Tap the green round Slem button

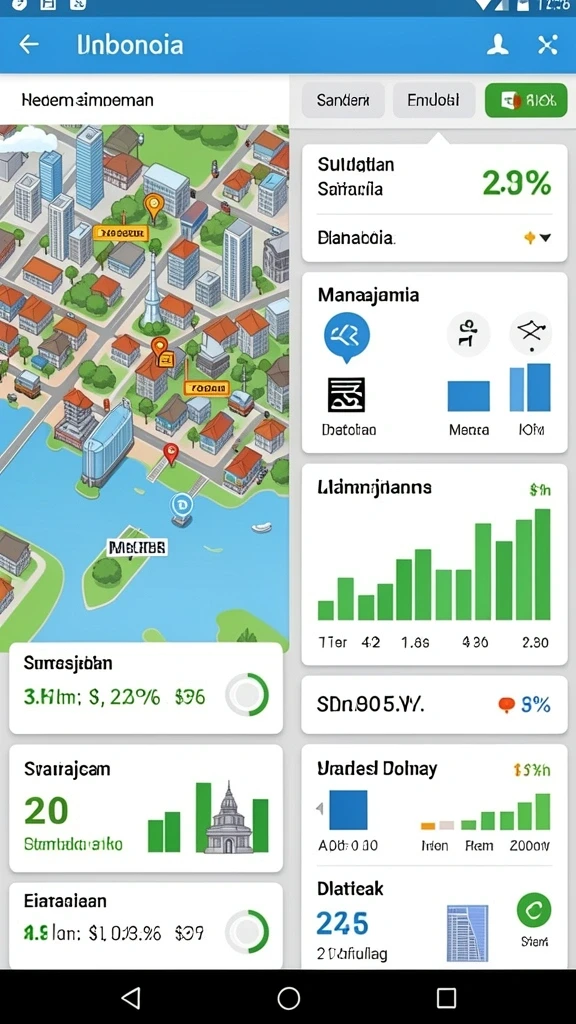(534, 910)
